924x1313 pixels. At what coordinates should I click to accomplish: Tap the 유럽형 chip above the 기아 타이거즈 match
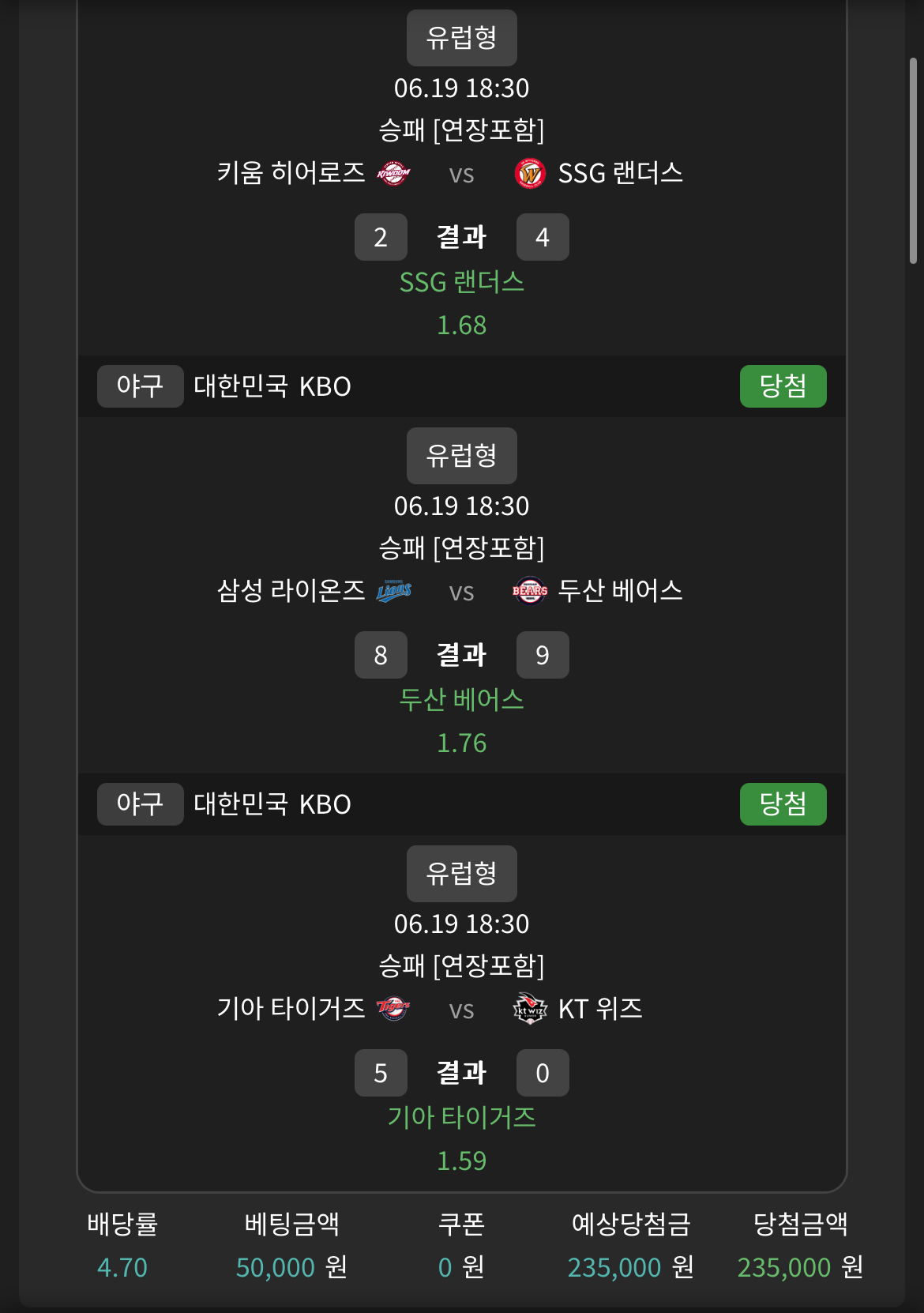tap(461, 873)
